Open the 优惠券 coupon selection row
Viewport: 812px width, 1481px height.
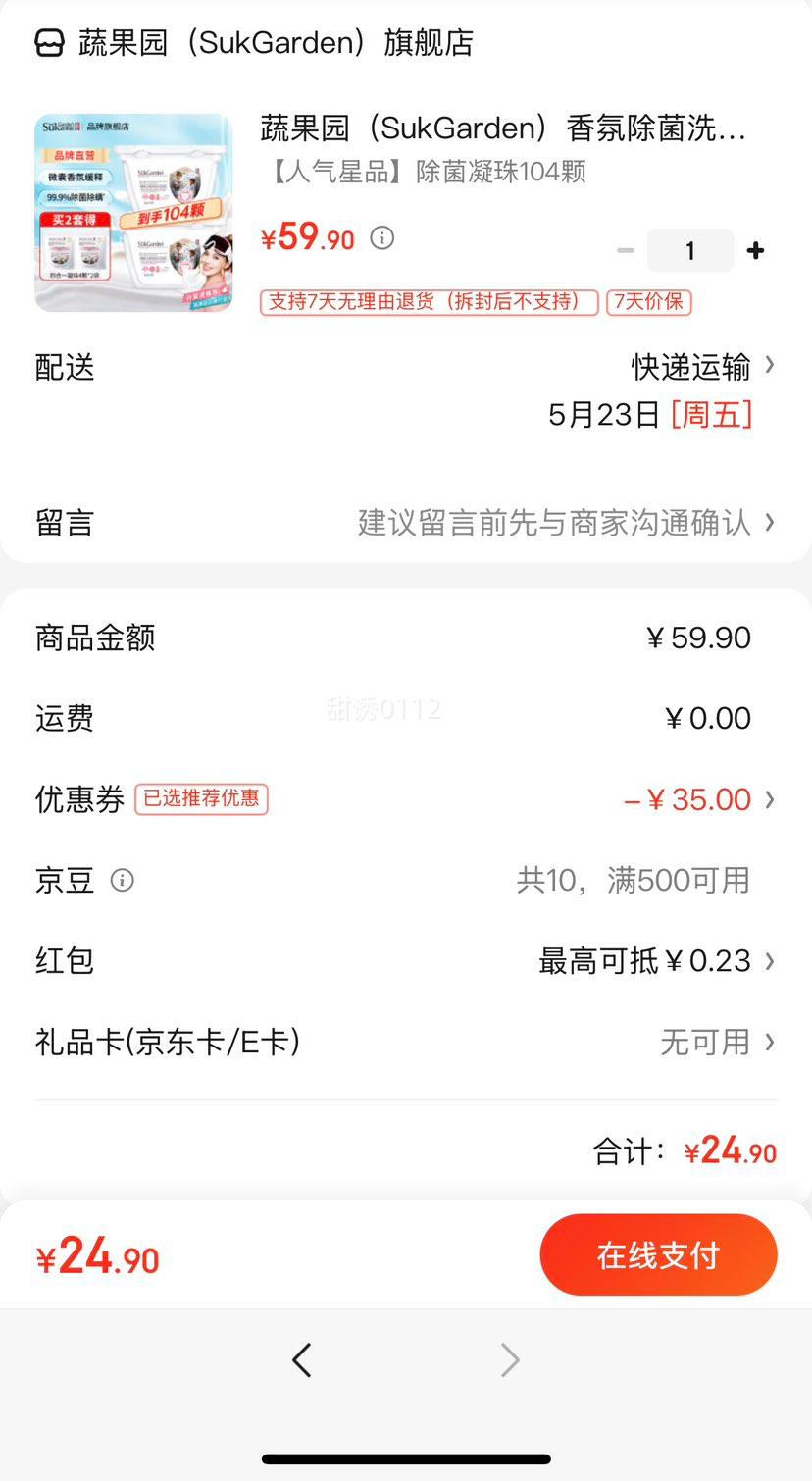pos(406,799)
